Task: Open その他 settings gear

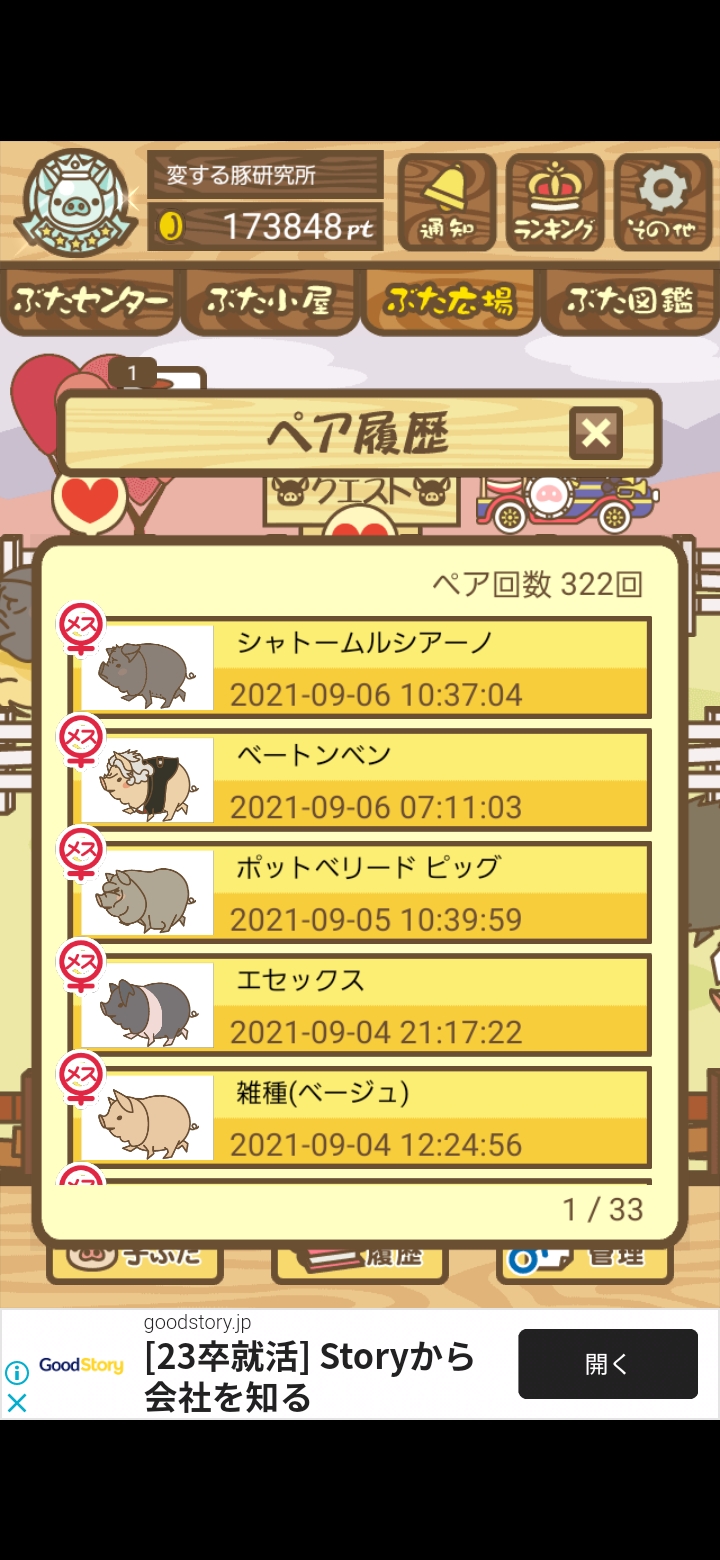Action: point(662,202)
